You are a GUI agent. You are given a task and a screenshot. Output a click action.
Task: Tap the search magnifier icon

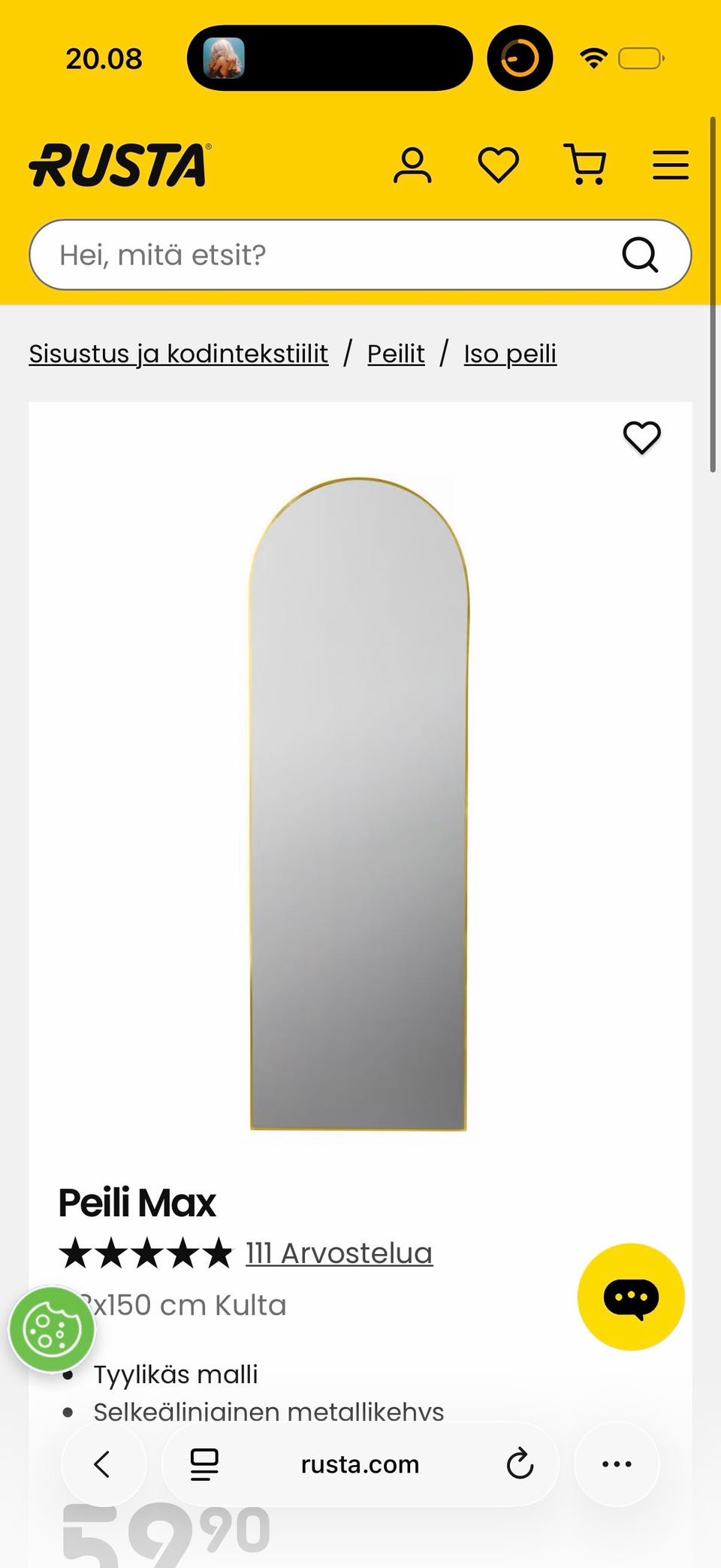(x=640, y=255)
